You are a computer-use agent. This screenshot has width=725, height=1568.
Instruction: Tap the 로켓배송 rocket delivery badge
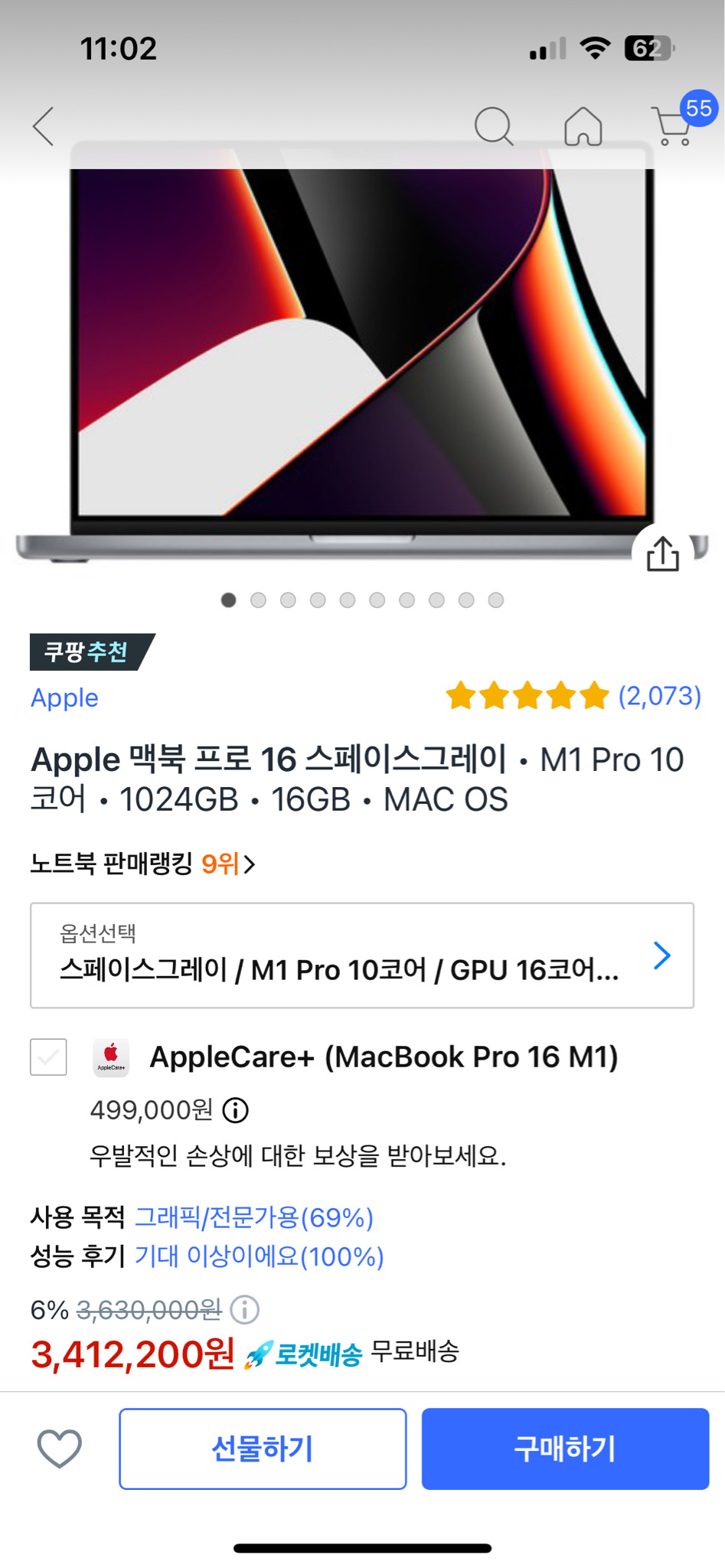tap(302, 1353)
